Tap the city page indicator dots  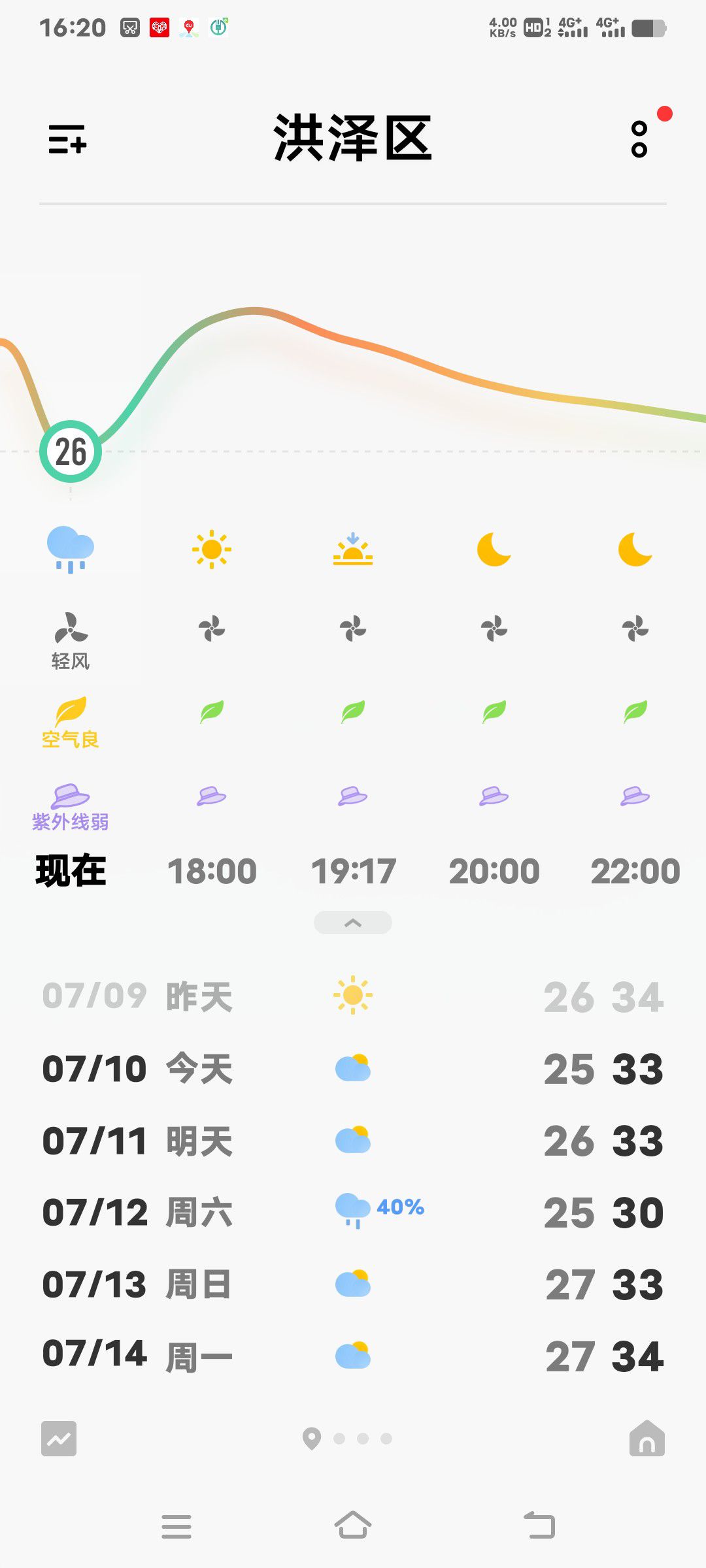click(348, 1439)
